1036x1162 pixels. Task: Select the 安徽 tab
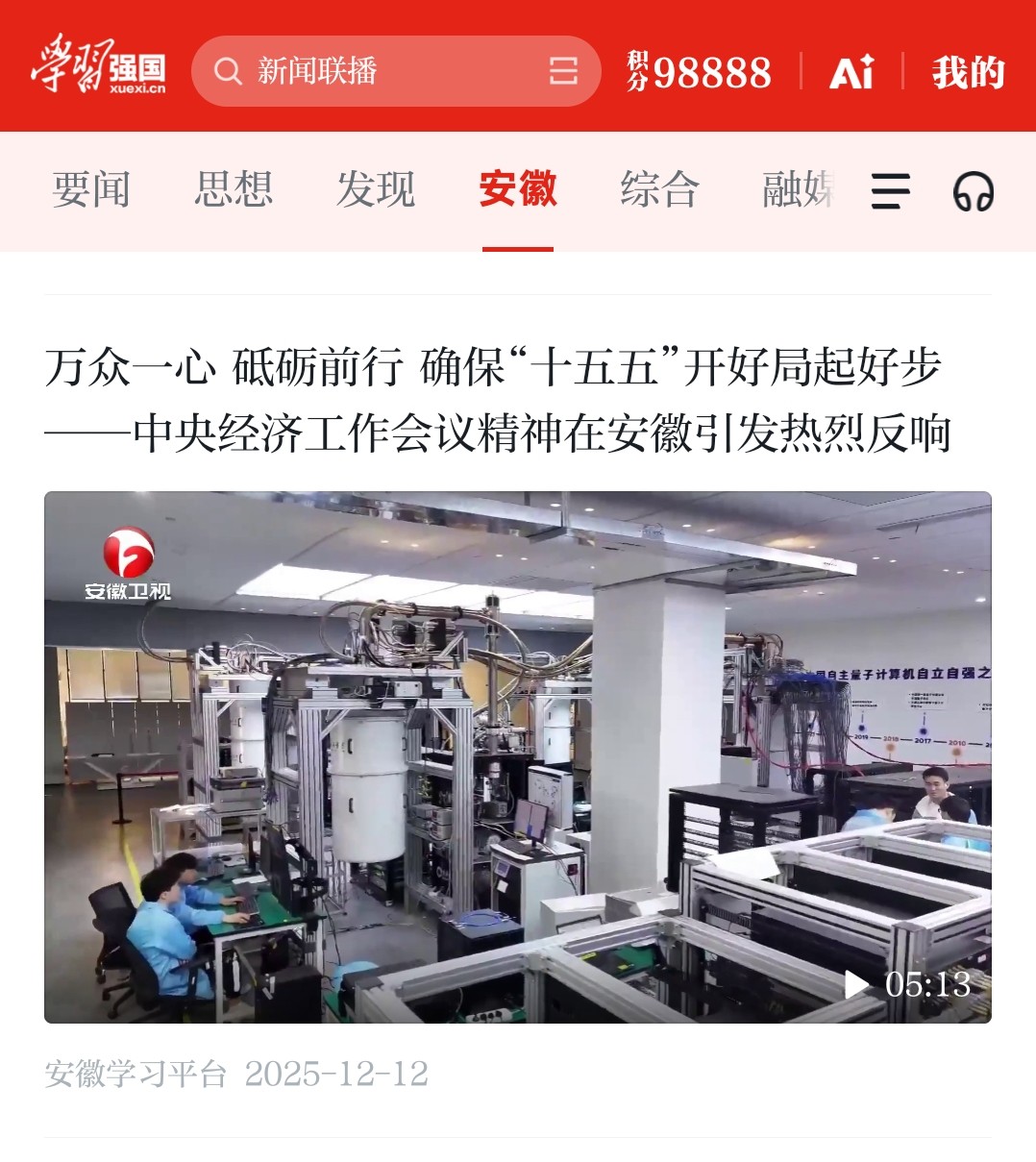point(518,189)
